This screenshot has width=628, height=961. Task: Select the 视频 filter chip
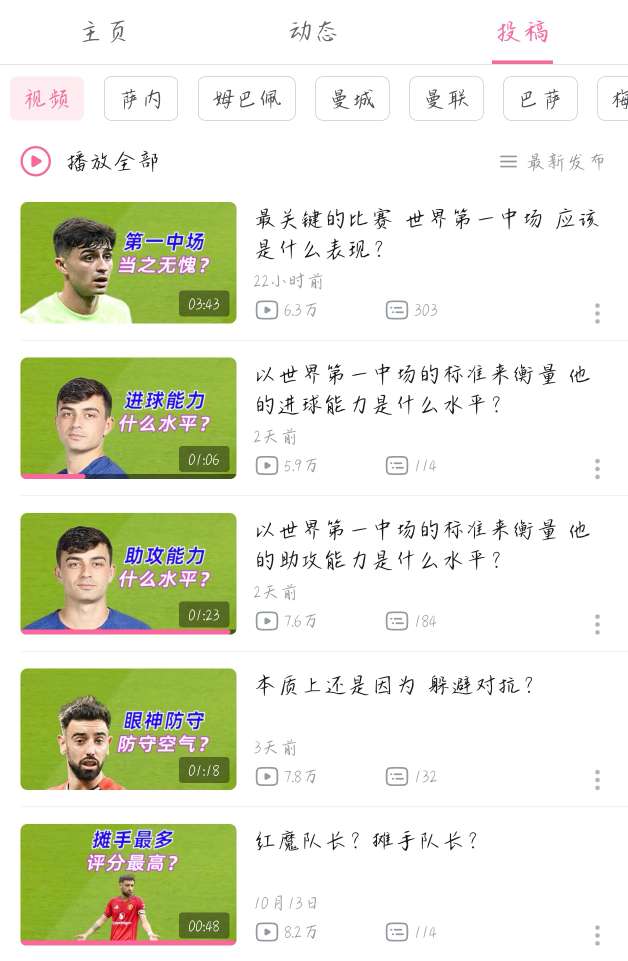tap(47, 99)
